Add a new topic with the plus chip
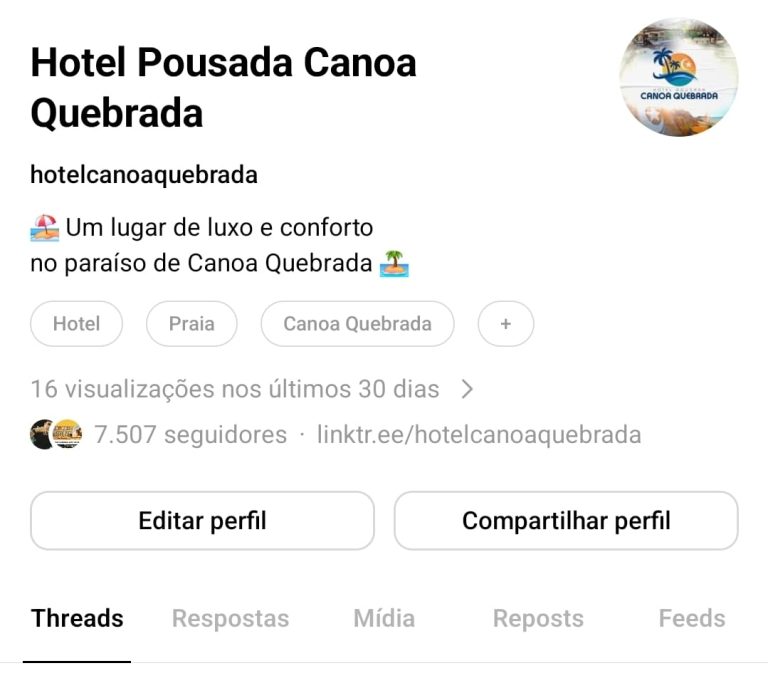768x688 pixels. [x=505, y=324]
